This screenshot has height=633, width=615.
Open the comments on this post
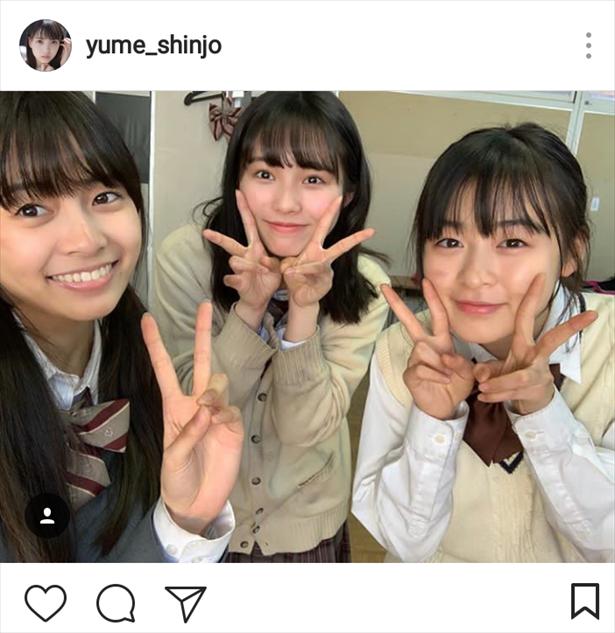click(116, 602)
